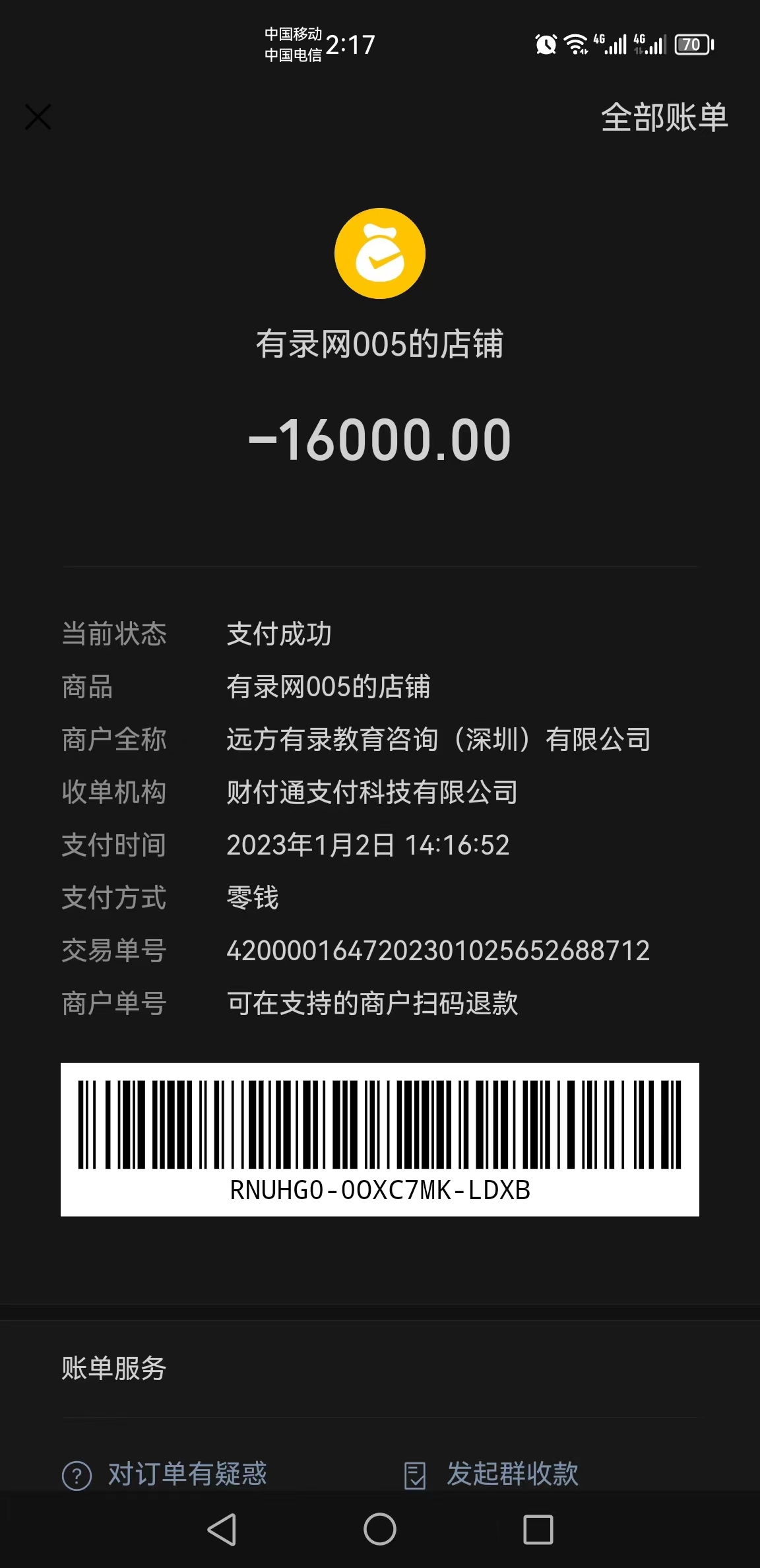The height and width of the screenshot is (1568, 760).
Task: Close the bill detail page
Action: pos(38,117)
